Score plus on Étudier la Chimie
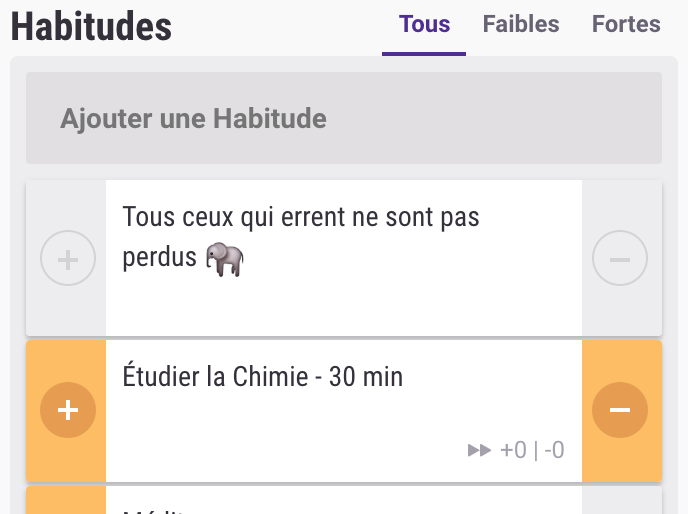The width and height of the screenshot is (688, 514). [x=67, y=411]
